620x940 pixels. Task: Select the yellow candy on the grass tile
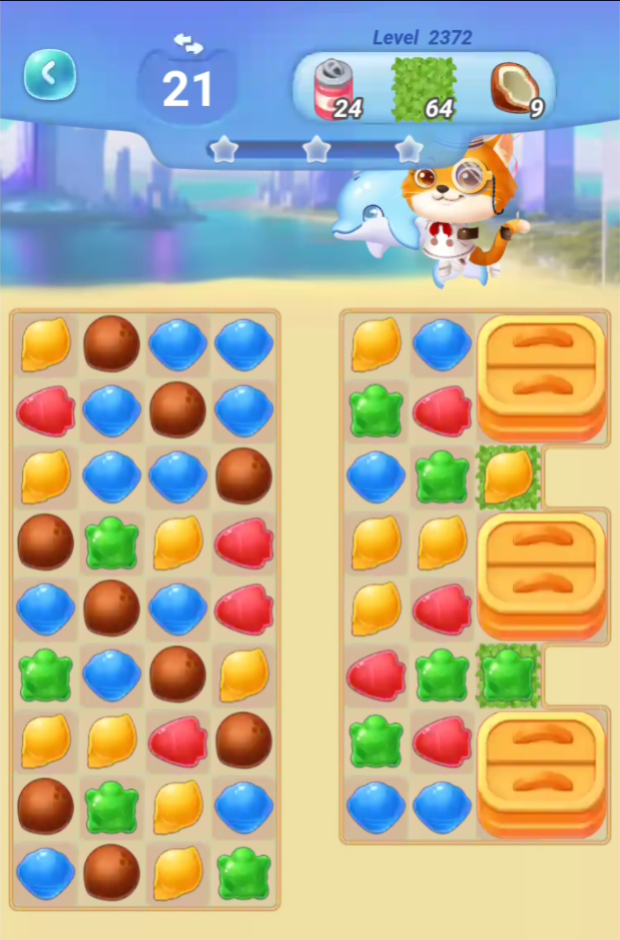(508, 477)
